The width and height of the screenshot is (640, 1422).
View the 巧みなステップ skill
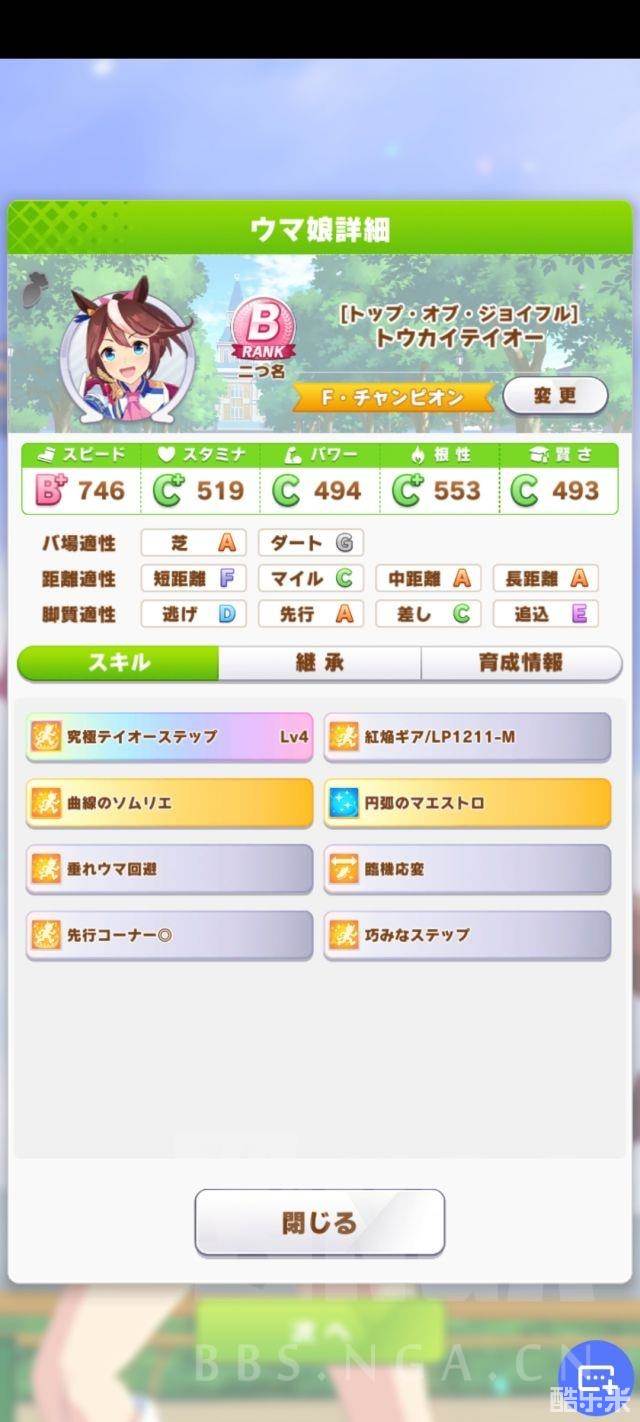tap(467, 935)
